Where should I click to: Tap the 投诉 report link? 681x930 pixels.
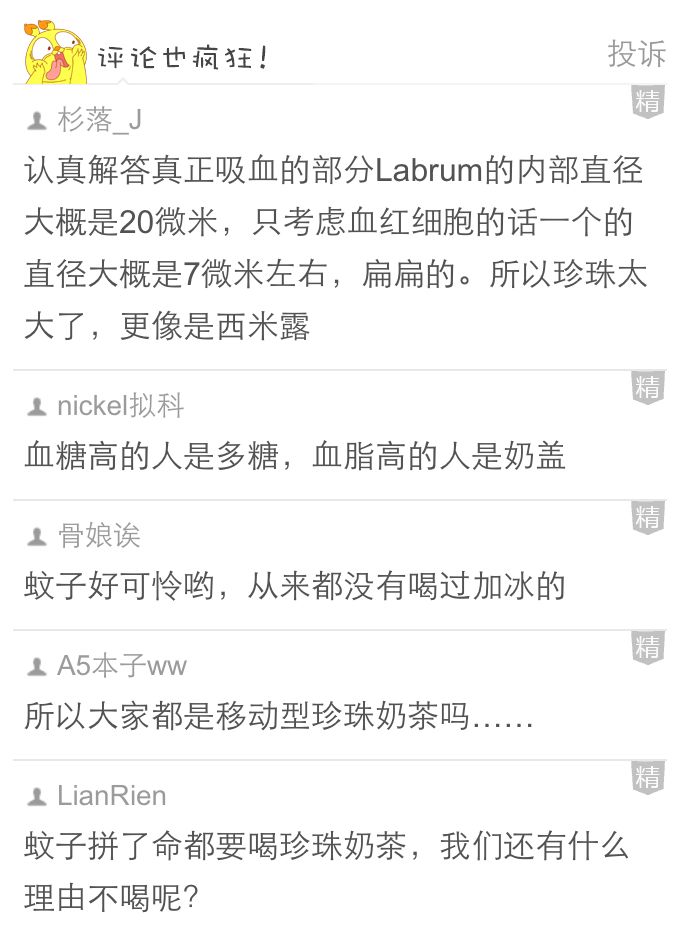point(636,54)
